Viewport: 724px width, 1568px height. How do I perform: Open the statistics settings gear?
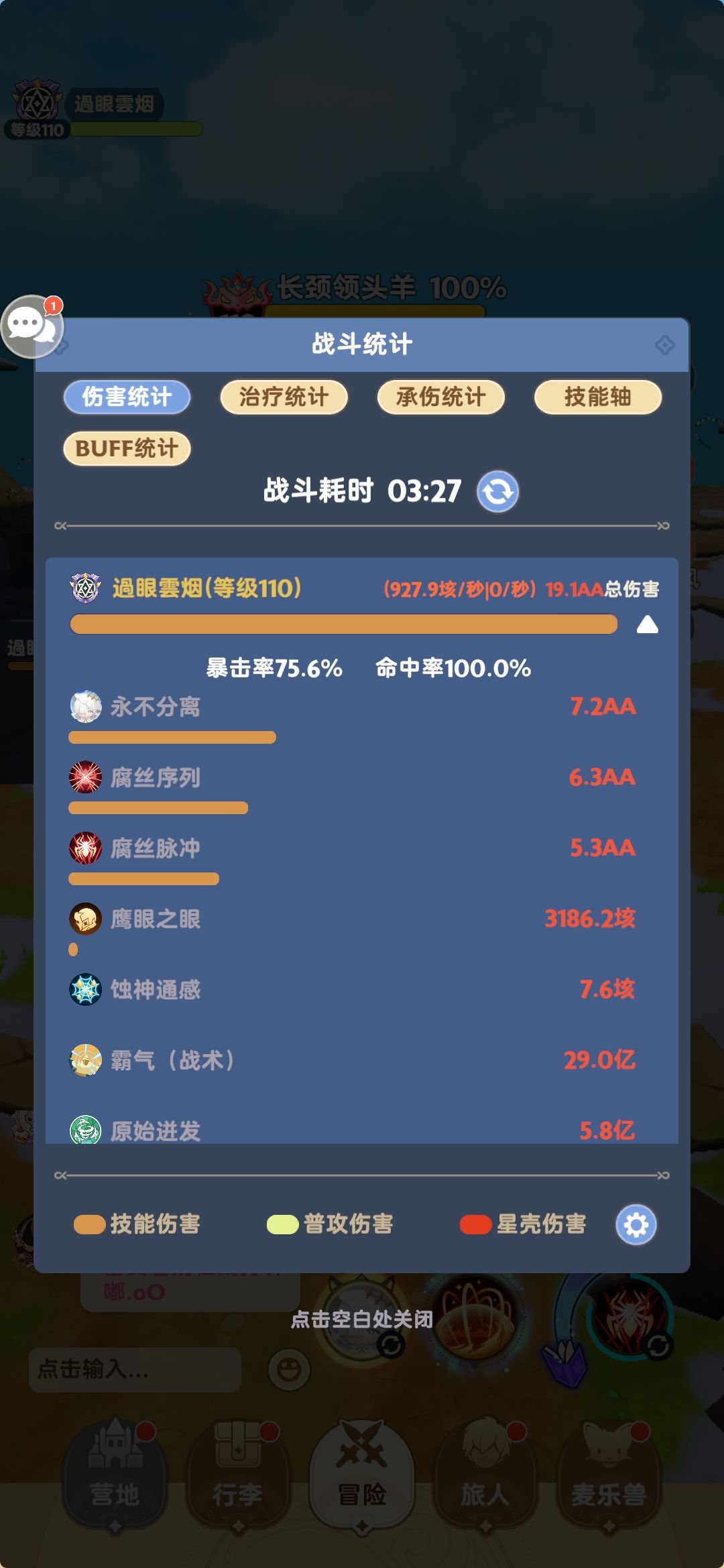[x=636, y=1224]
